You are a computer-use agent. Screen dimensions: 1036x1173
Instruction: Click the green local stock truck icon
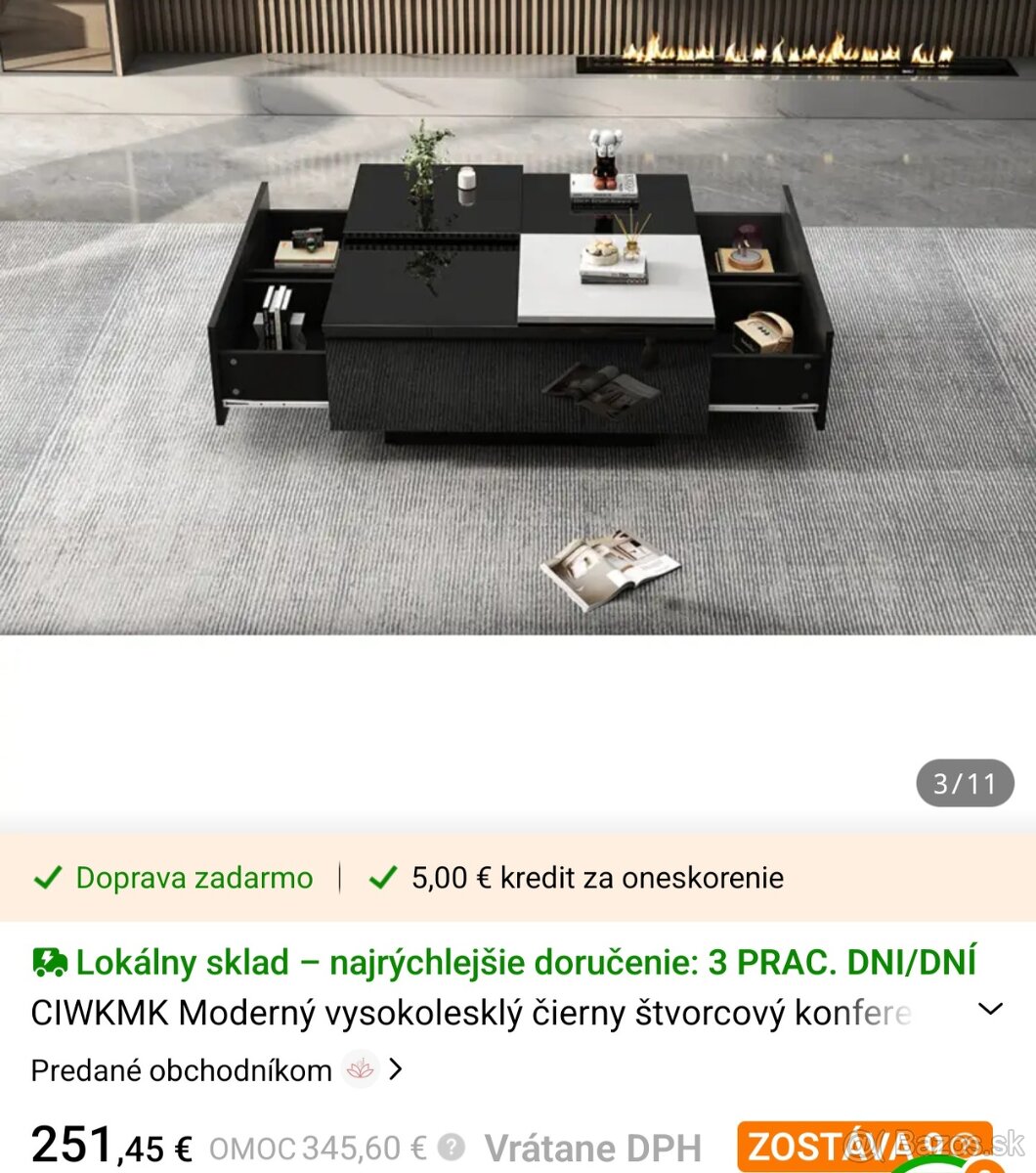[x=50, y=962]
